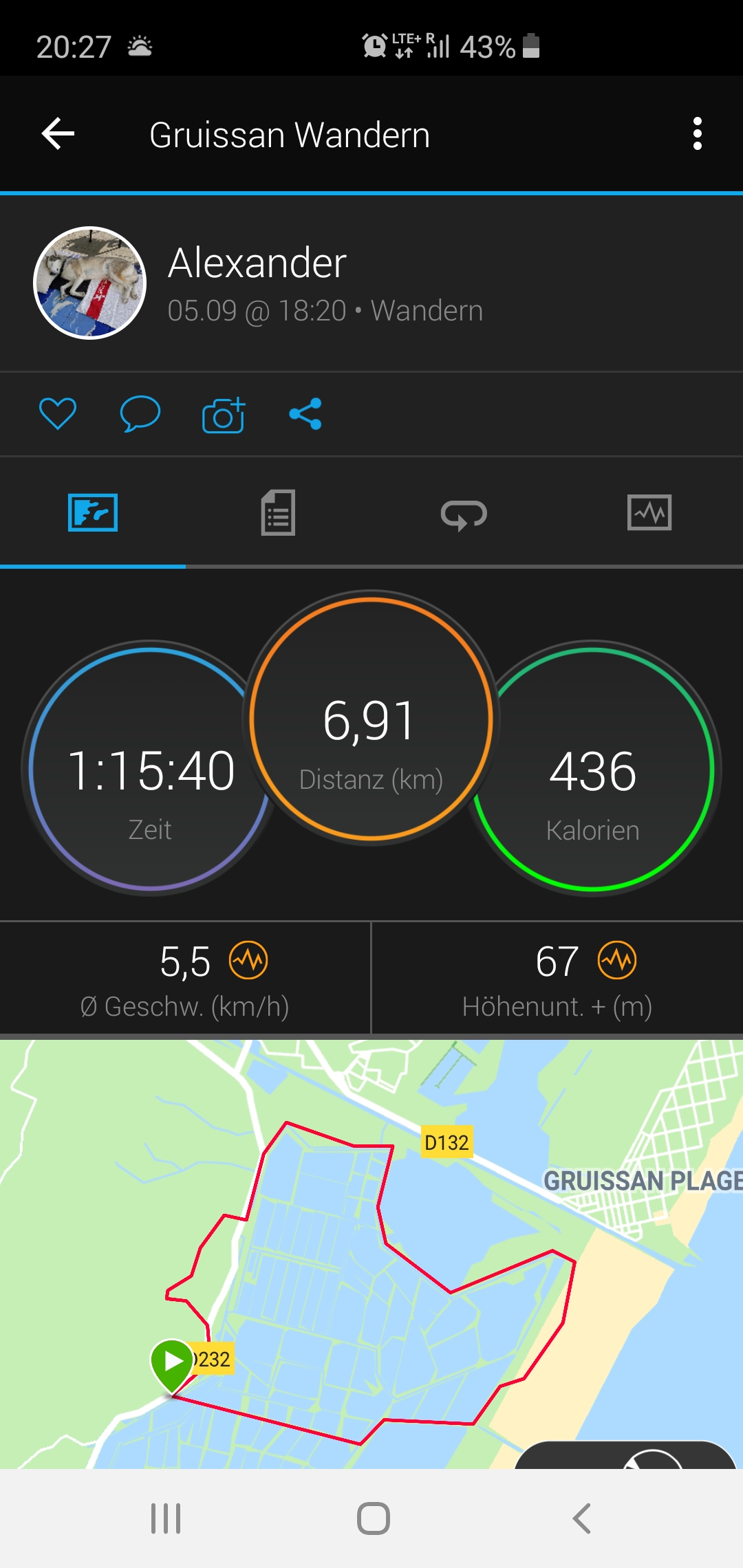
Task: Tap the system home button
Action: coord(373,1518)
